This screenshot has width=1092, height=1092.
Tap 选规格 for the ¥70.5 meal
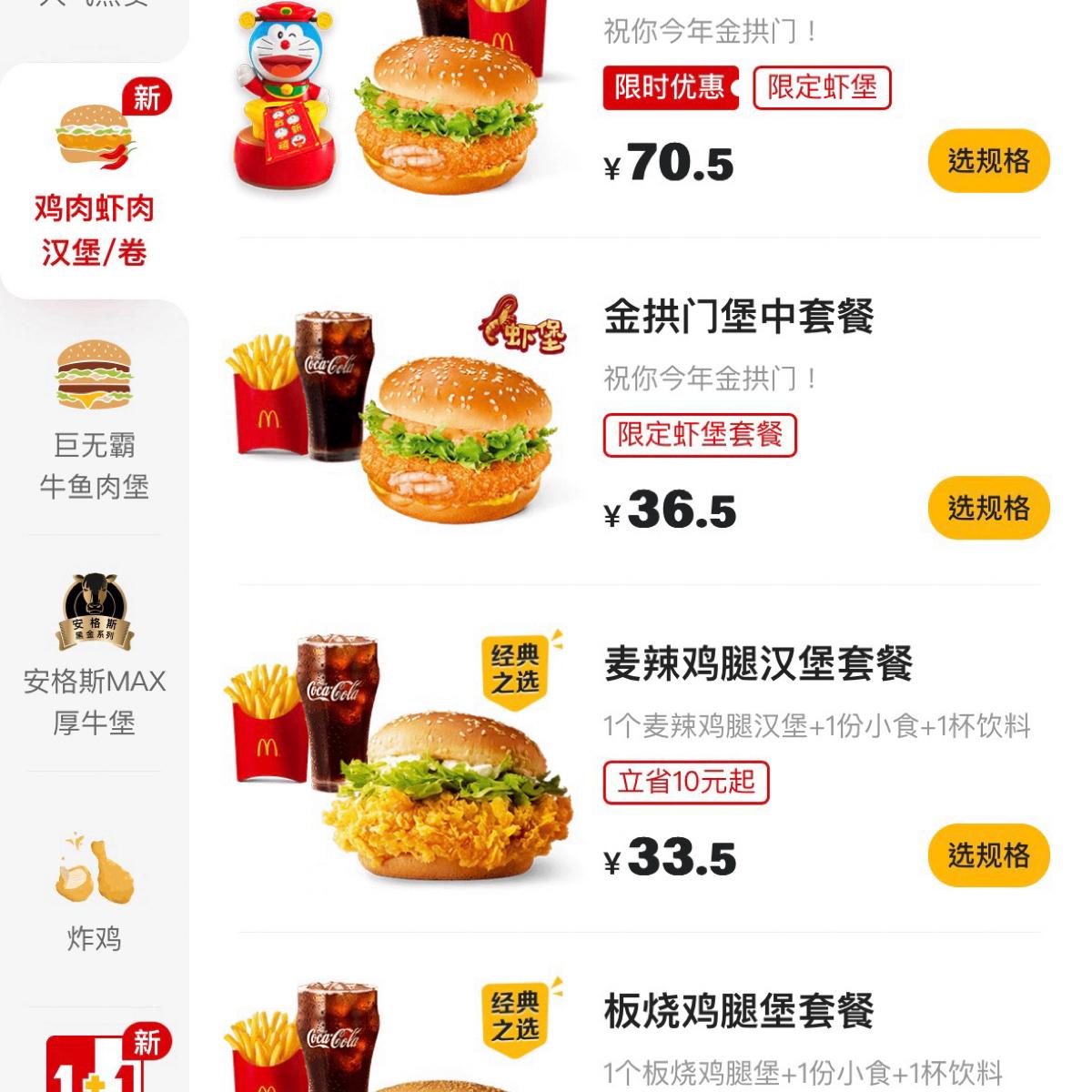pyautogui.click(x=988, y=162)
